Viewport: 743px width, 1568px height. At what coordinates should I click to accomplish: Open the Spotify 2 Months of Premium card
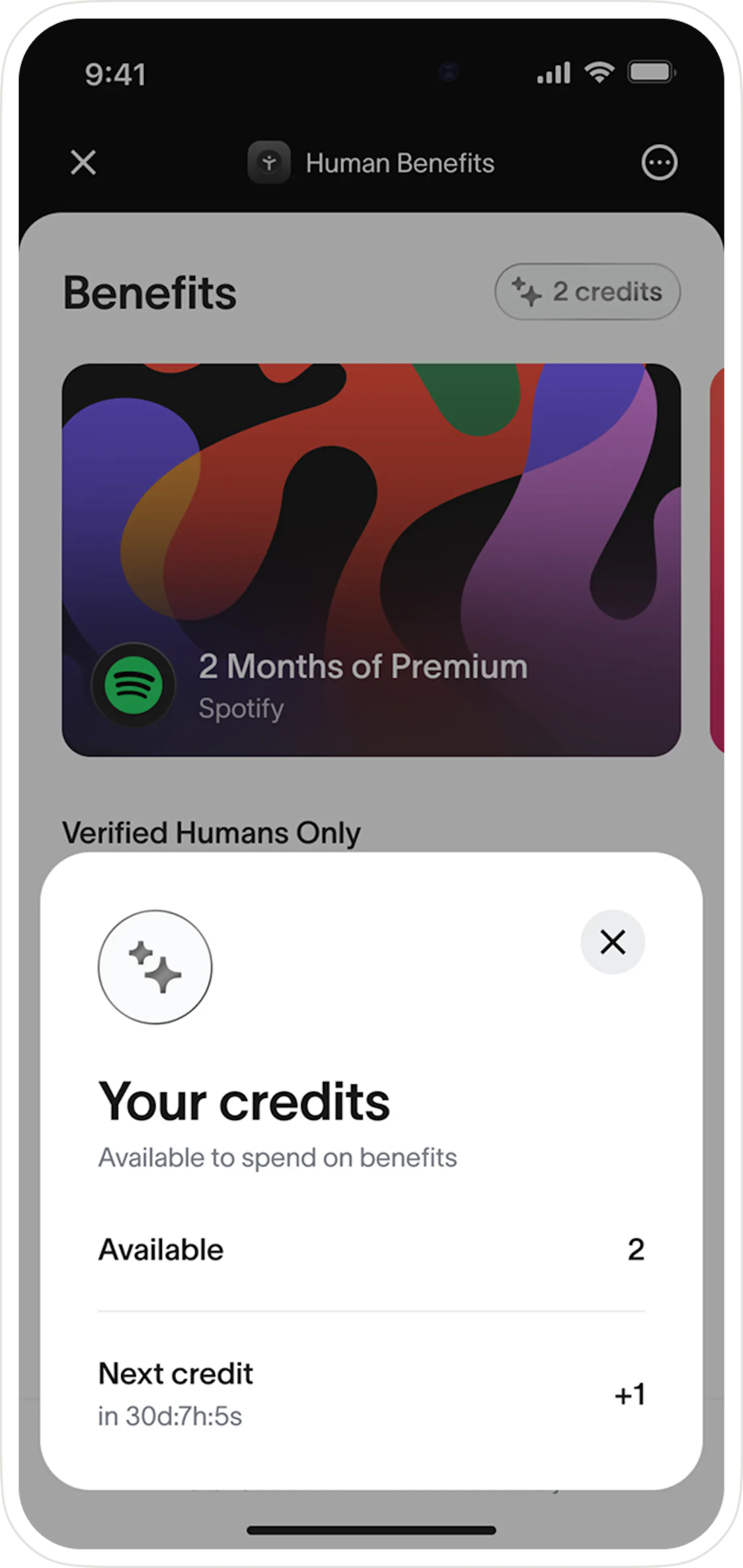click(371, 559)
